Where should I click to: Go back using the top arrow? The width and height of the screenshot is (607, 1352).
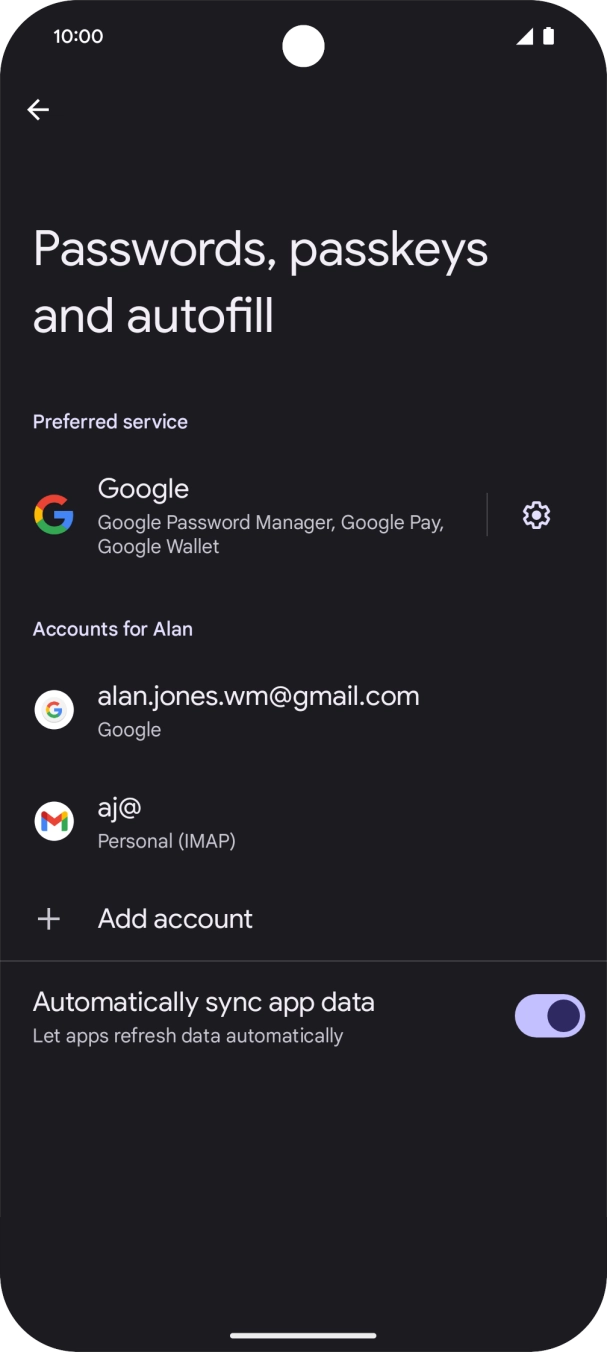tap(38, 110)
